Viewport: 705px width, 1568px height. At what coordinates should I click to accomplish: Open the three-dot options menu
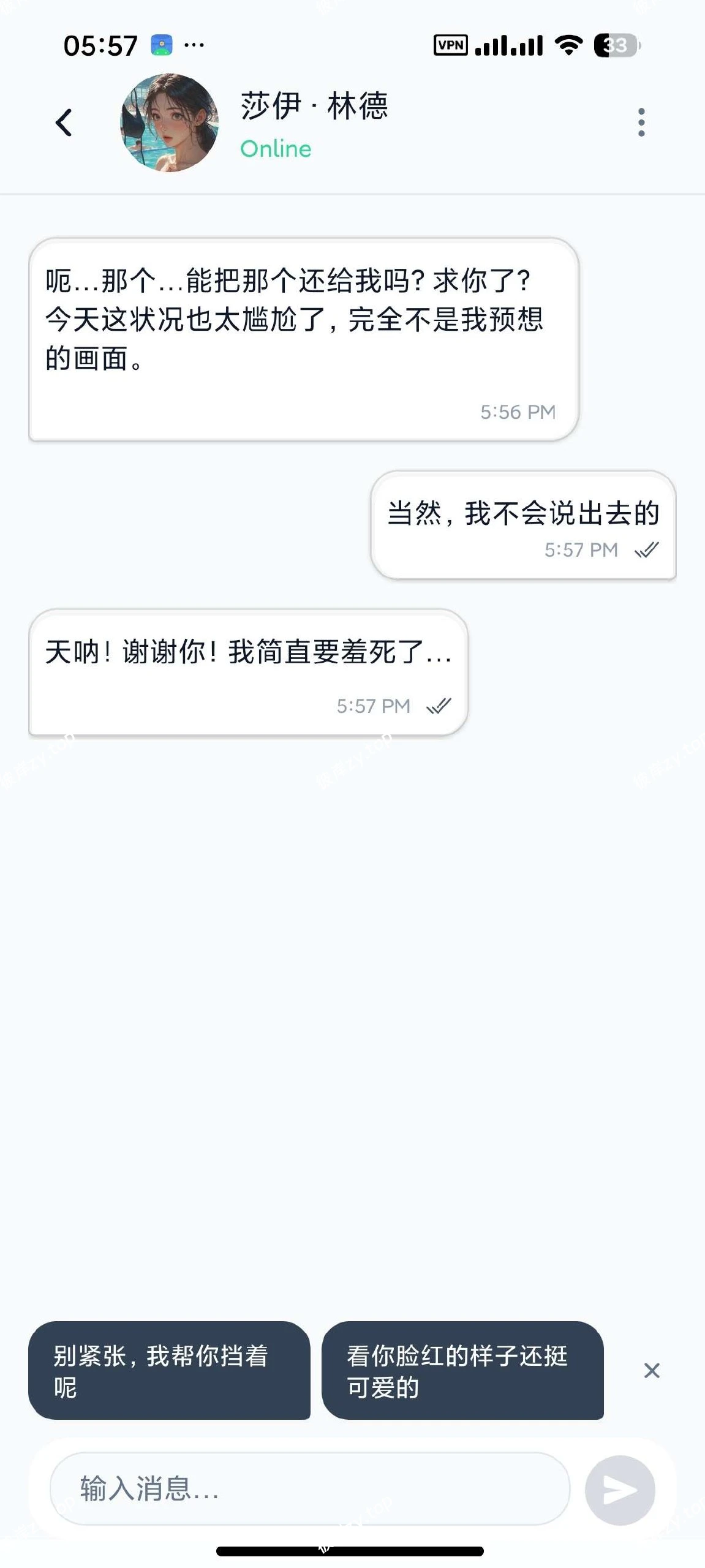click(x=640, y=121)
